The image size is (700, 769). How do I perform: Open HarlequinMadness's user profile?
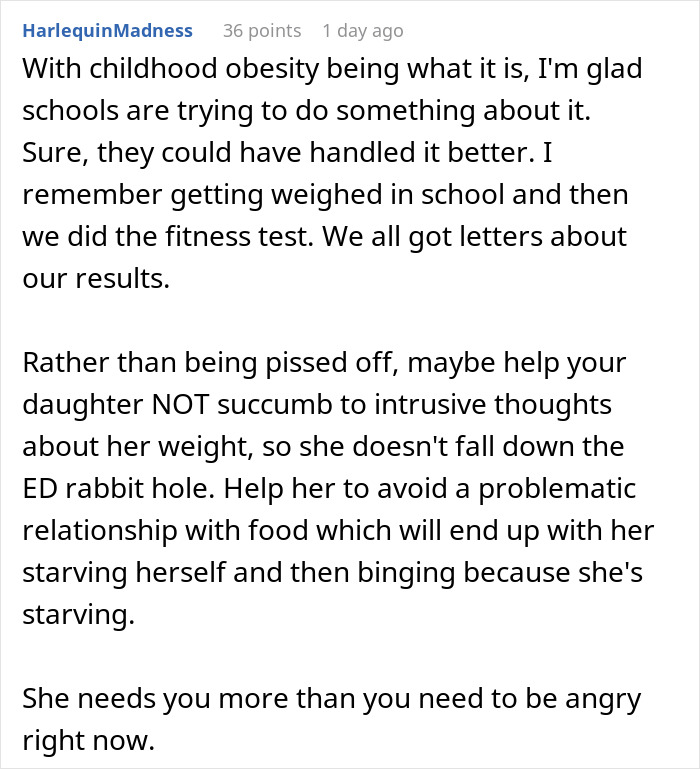[107, 30]
